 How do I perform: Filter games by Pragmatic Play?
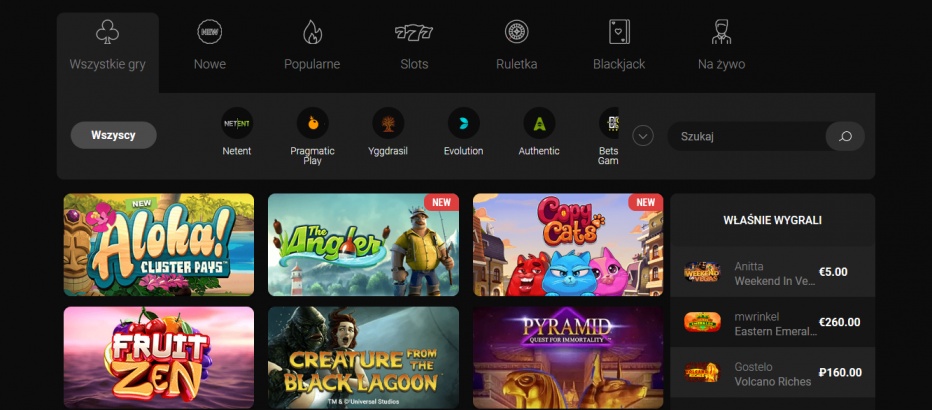pyautogui.click(x=312, y=133)
